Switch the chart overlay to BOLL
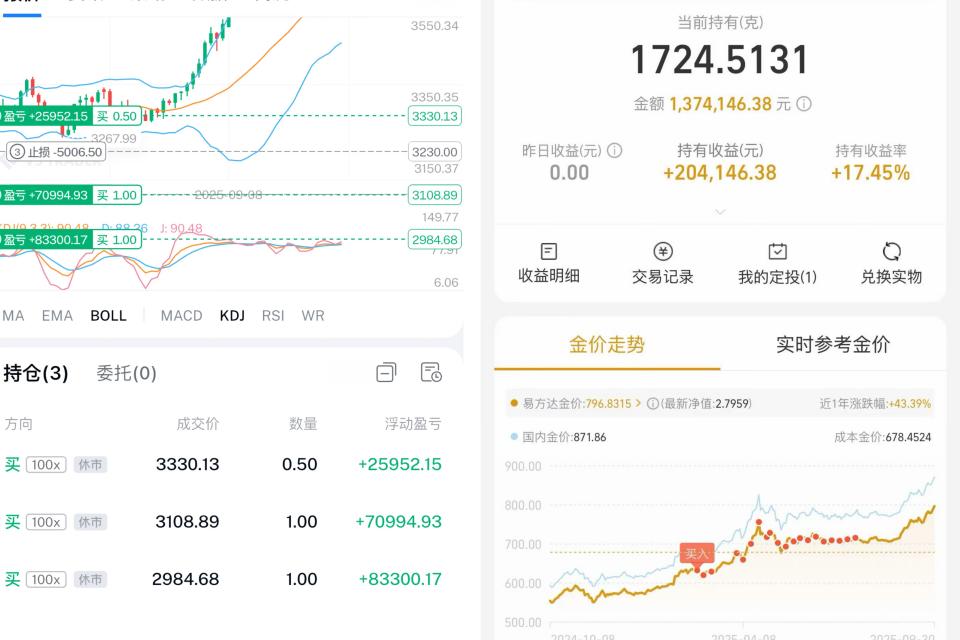The width and height of the screenshot is (960, 640). pyautogui.click(x=108, y=316)
